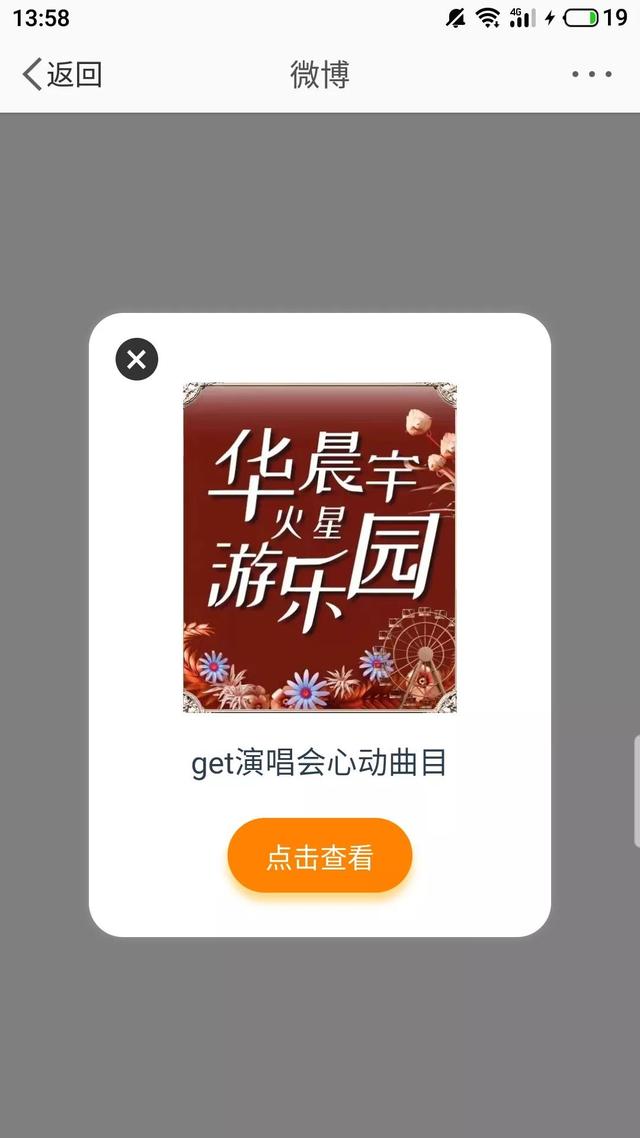Dismiss the popup with the X button
The width and height of the screenshot is (640, 1138).
pos(136,359)
